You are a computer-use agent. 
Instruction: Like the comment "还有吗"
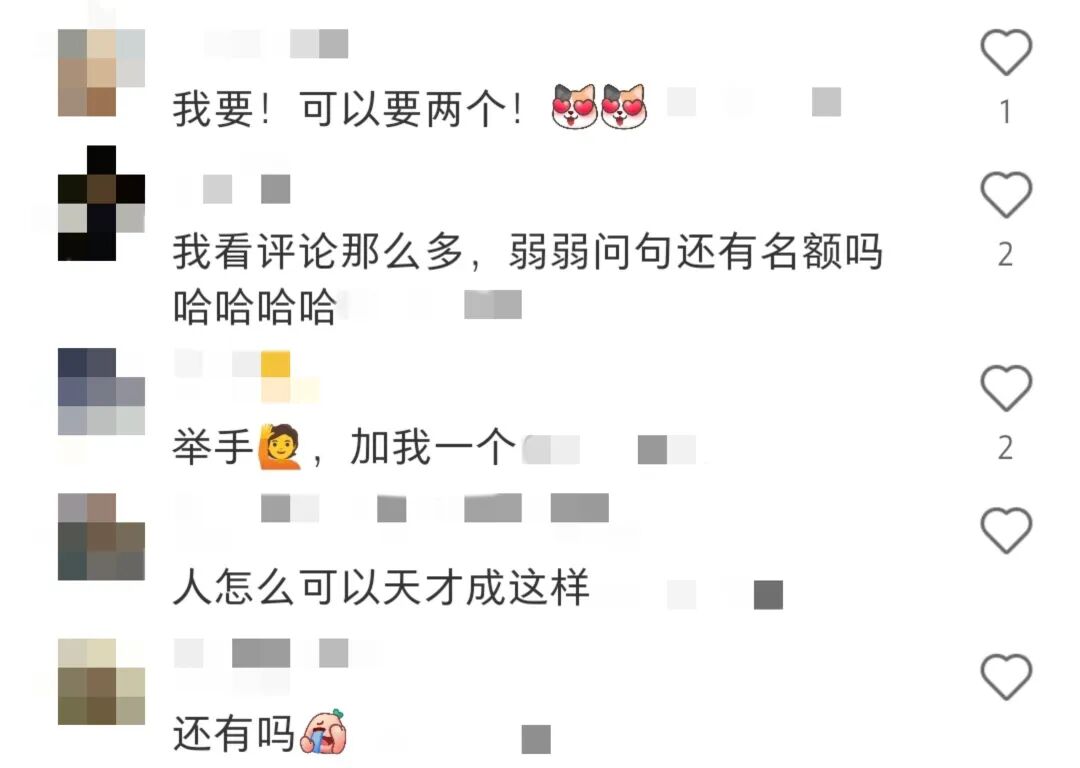(1005, 677)
